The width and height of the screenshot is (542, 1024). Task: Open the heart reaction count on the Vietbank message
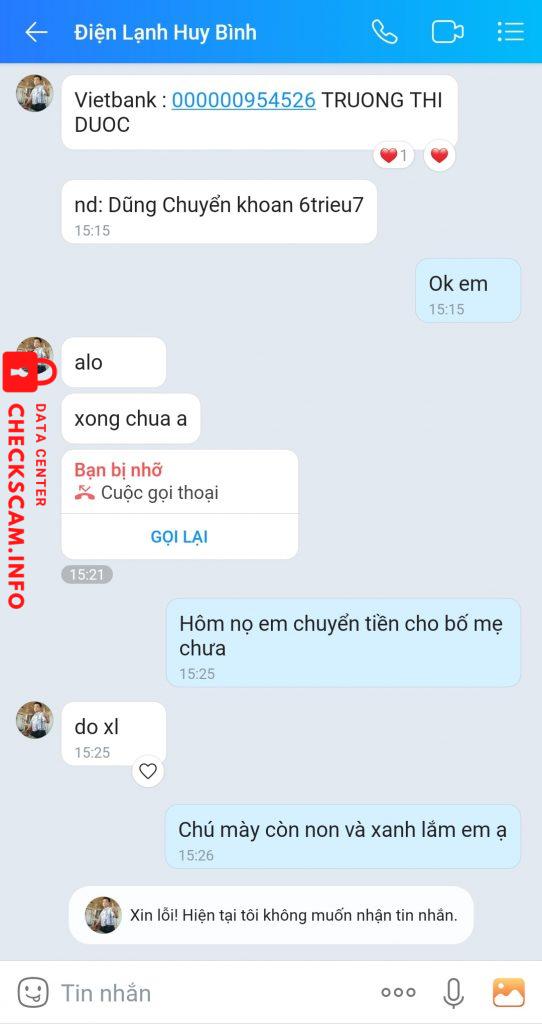[394, 155]
